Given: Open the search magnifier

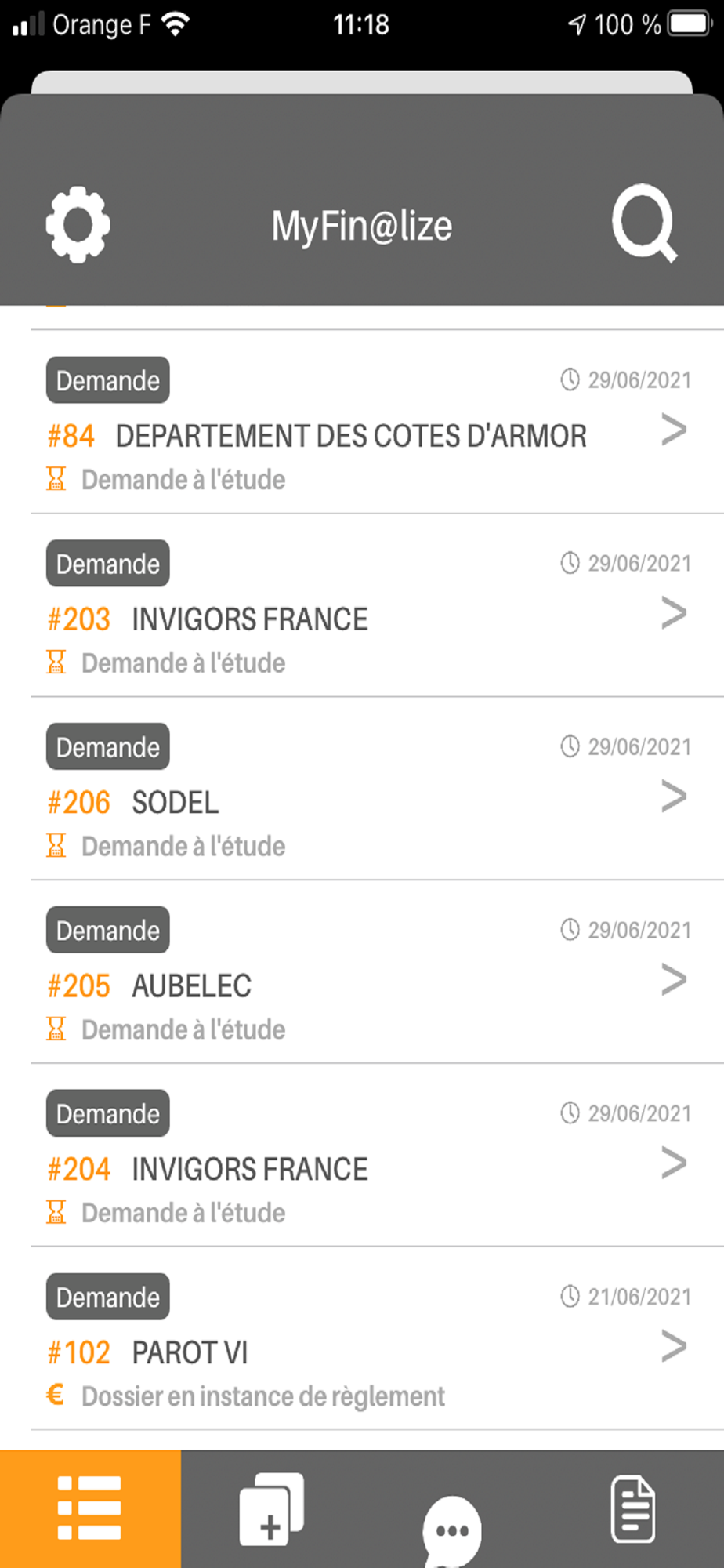Looking at the screenshot, I should (644, 223).
